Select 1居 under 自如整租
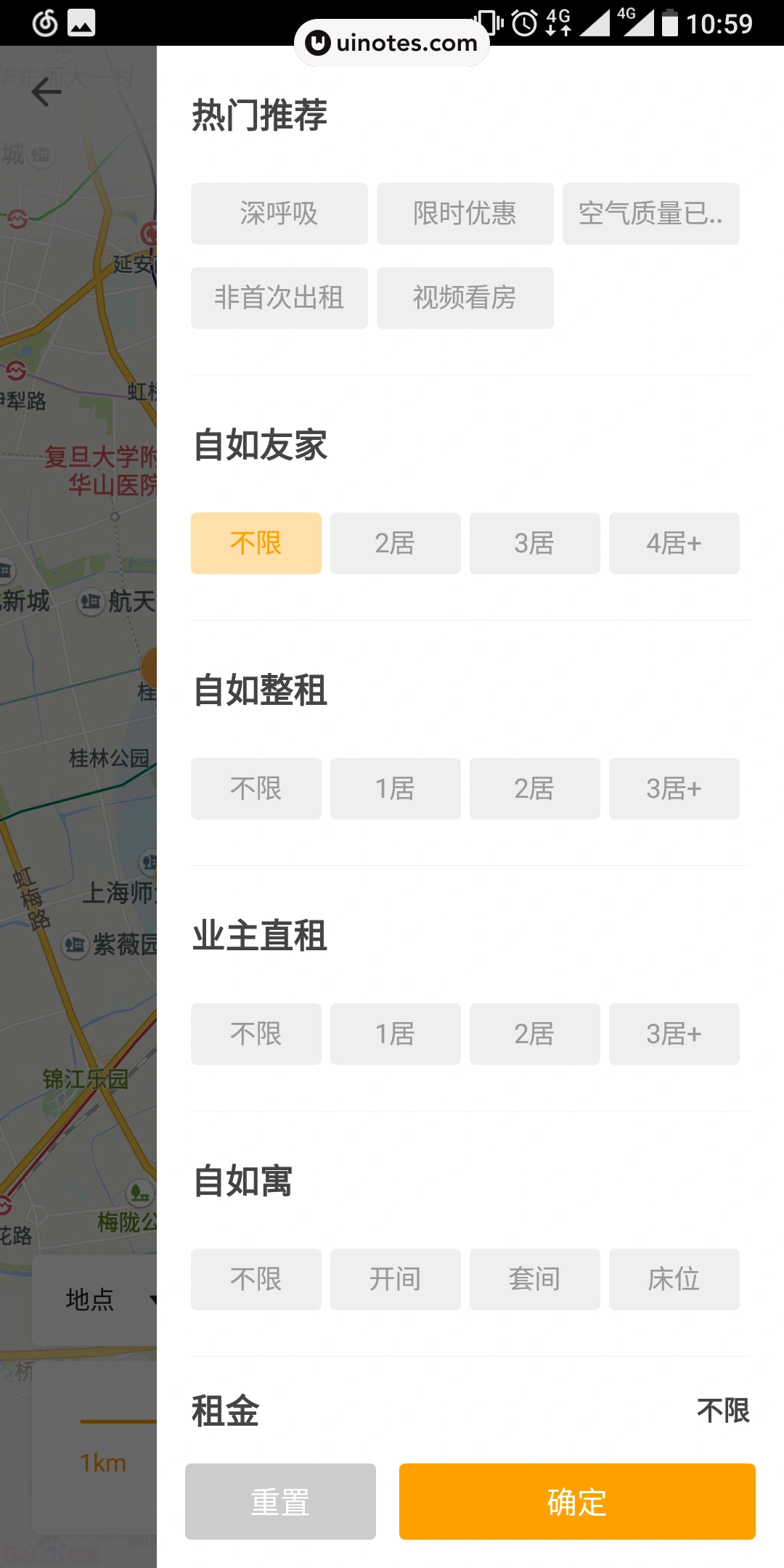Screen dimensions: 784x1568 pyautogui.click(x=395, y=788)
